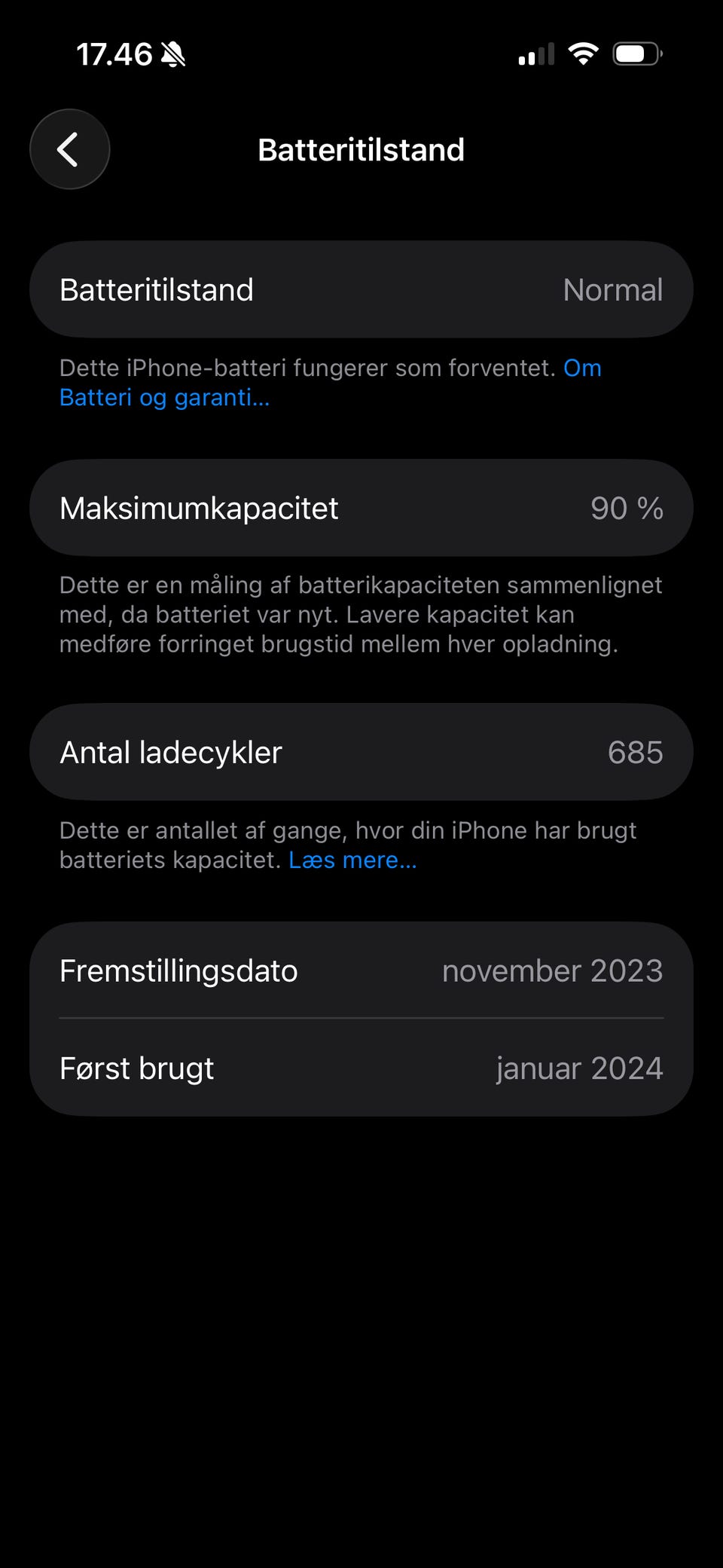
Task: Tap the "Læs mere…" link about charge cycles
Action: click(x=352, y=860)
